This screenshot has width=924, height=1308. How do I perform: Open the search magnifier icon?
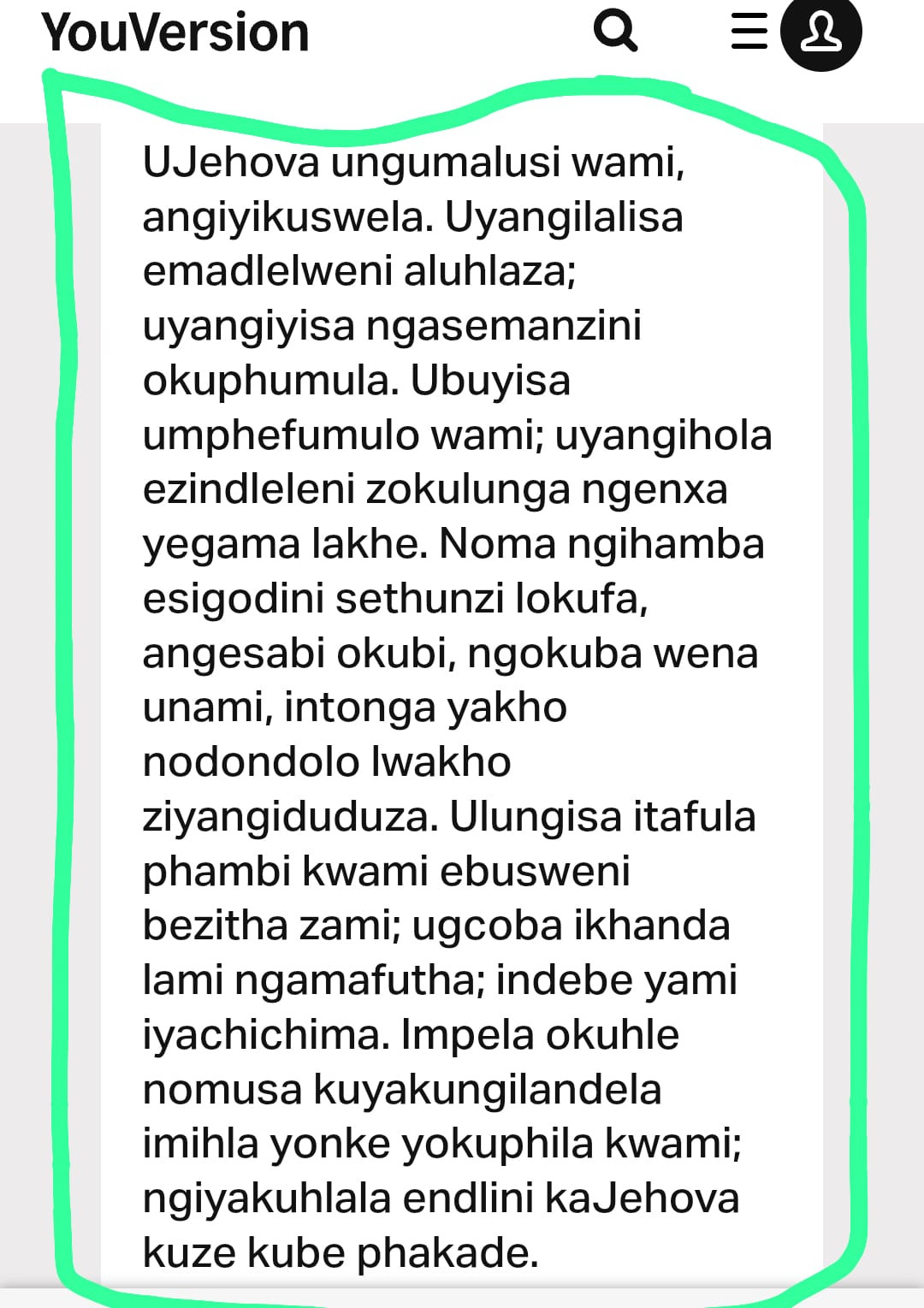pos(615,32)
